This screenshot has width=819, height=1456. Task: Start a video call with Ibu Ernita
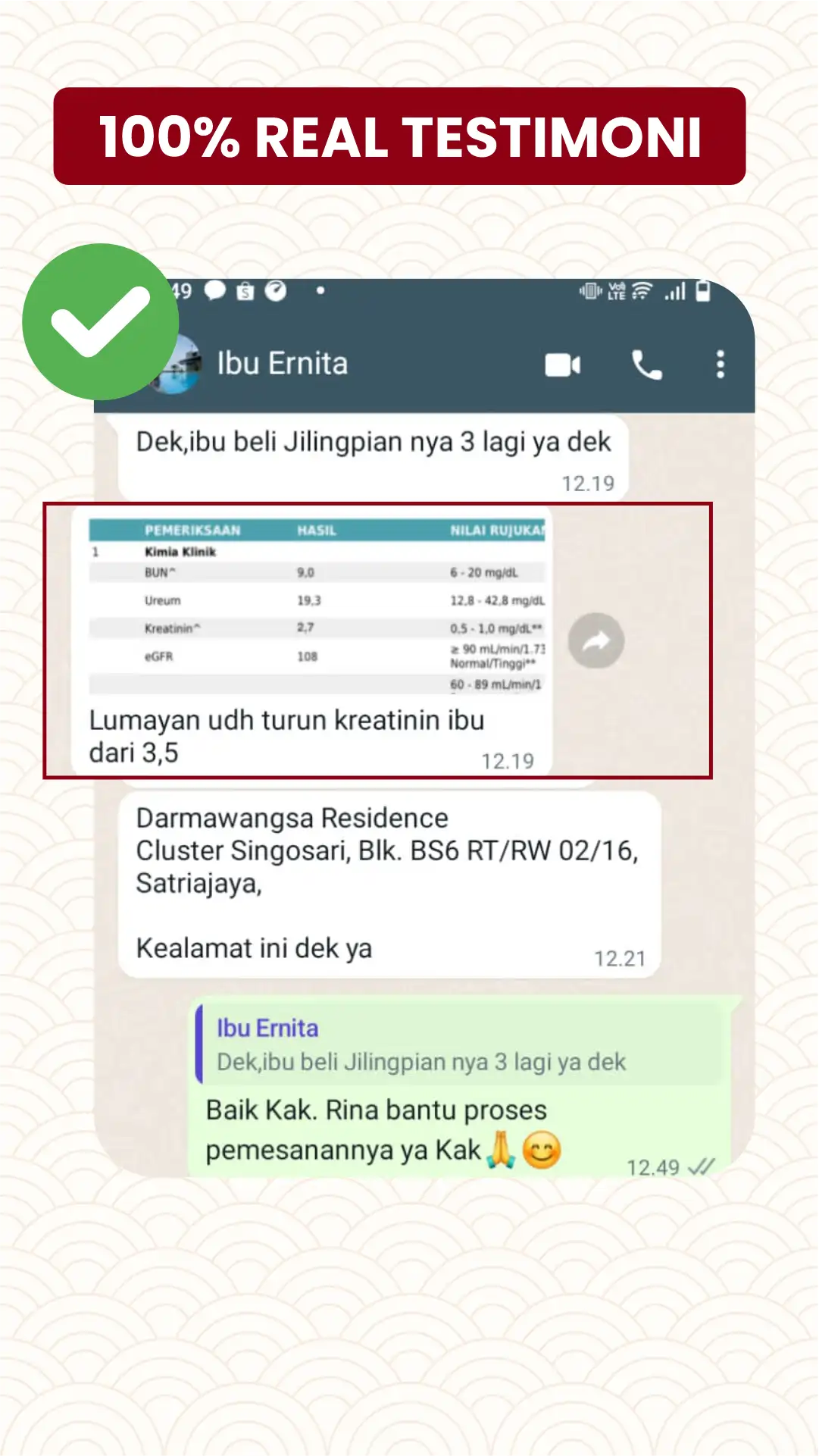click(561, 366)
